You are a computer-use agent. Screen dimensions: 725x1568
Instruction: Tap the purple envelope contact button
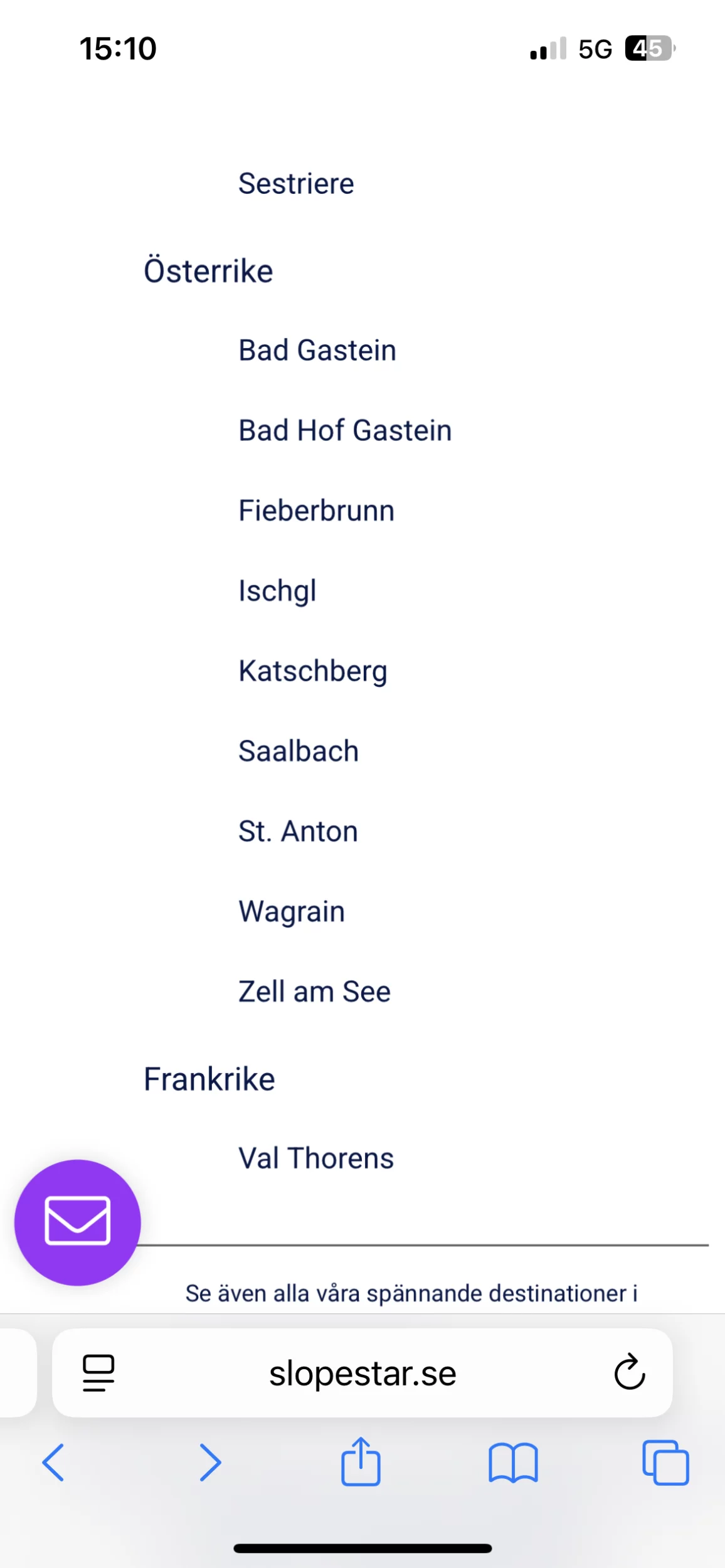click(x=78, y=1222)
